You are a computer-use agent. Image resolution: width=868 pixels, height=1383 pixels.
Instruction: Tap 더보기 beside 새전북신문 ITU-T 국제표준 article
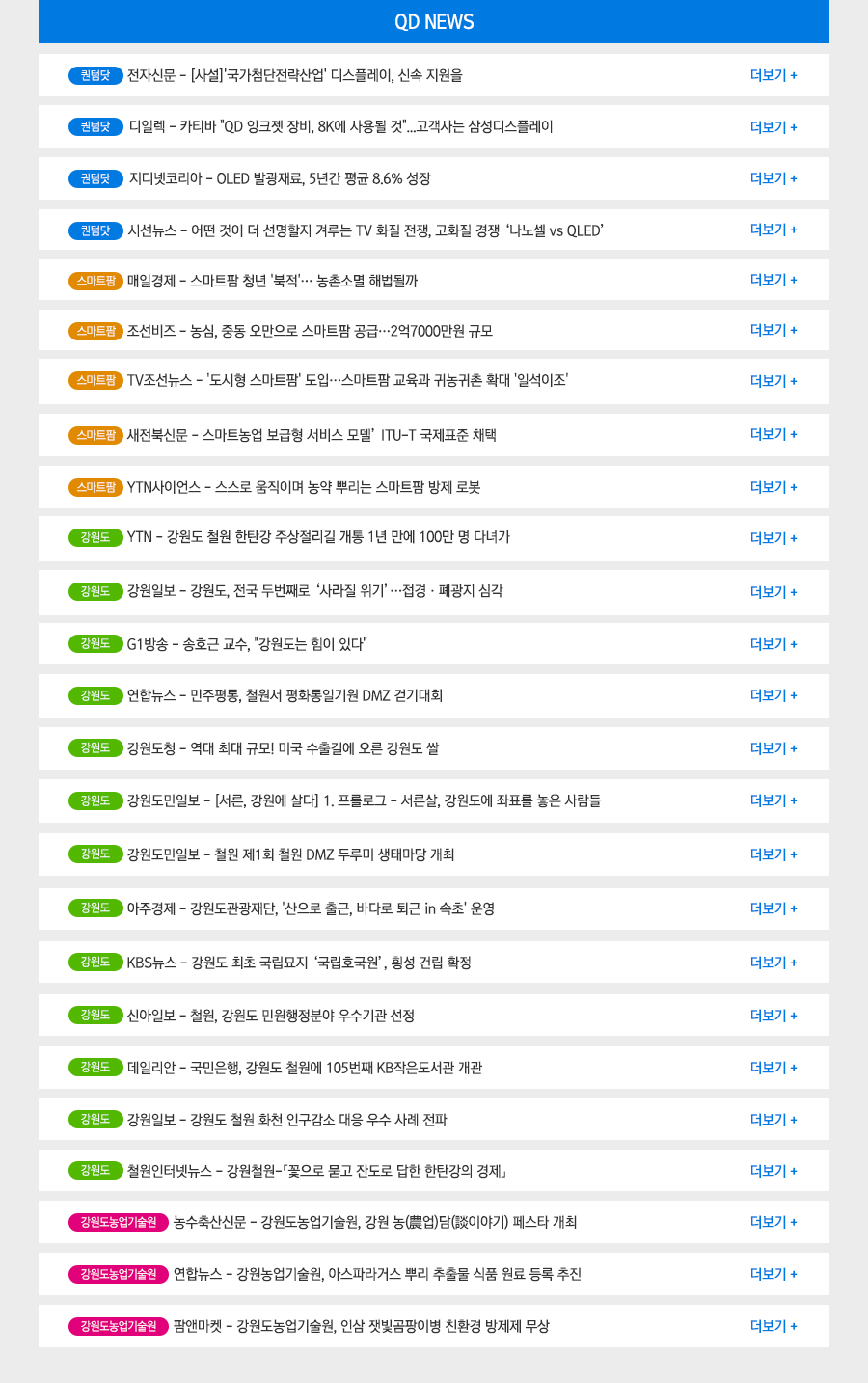point(773,434)
